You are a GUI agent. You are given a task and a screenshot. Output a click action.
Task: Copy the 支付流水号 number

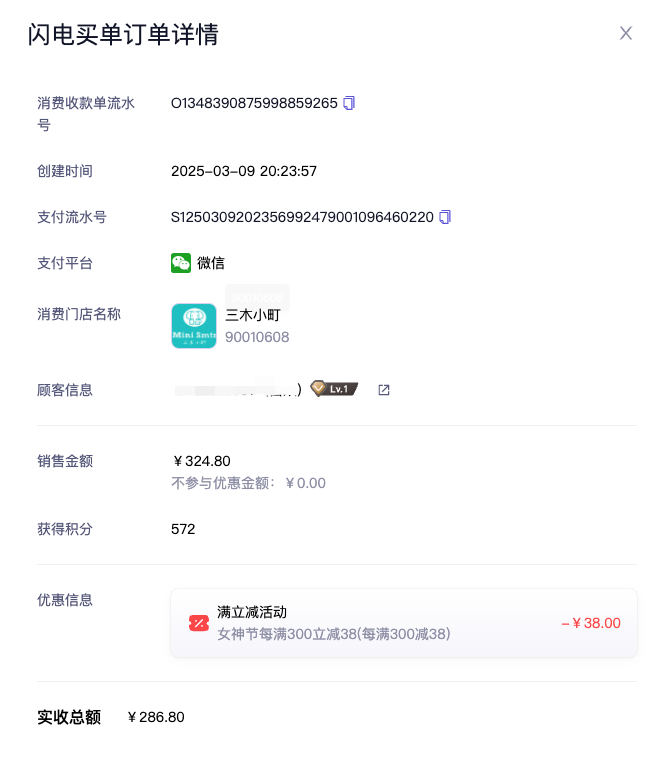445,217
